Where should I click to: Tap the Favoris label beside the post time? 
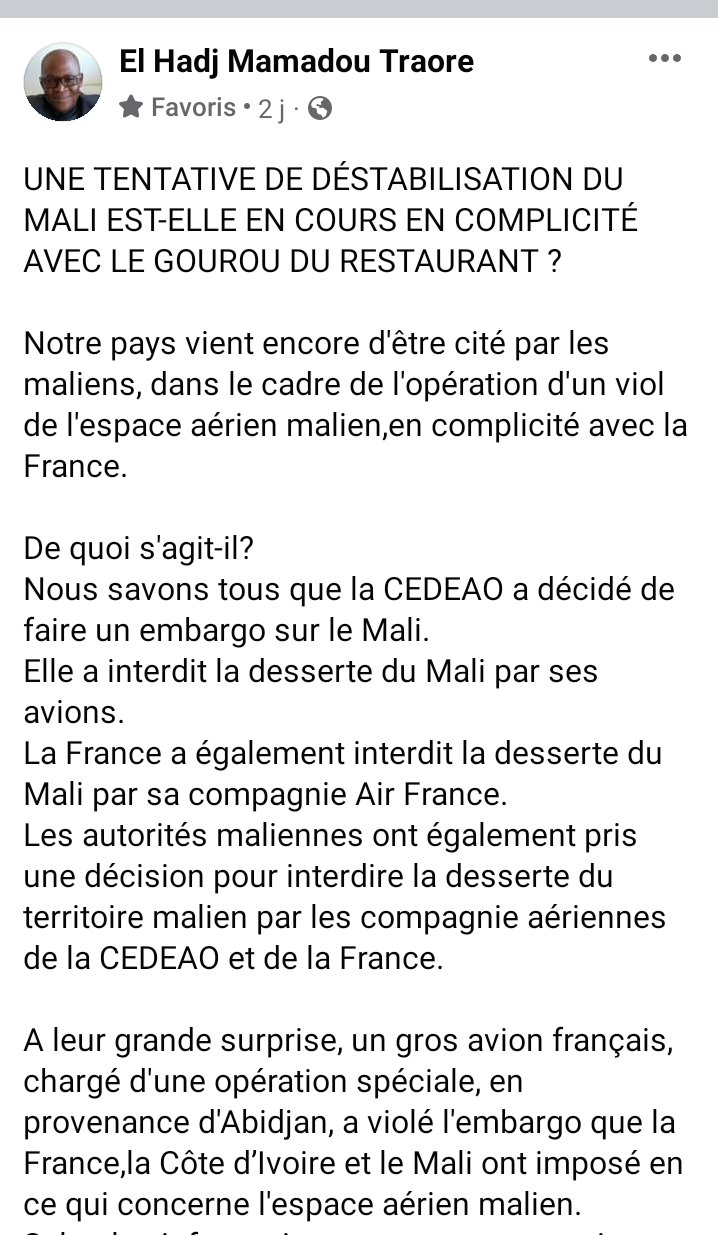pos(193,108)
